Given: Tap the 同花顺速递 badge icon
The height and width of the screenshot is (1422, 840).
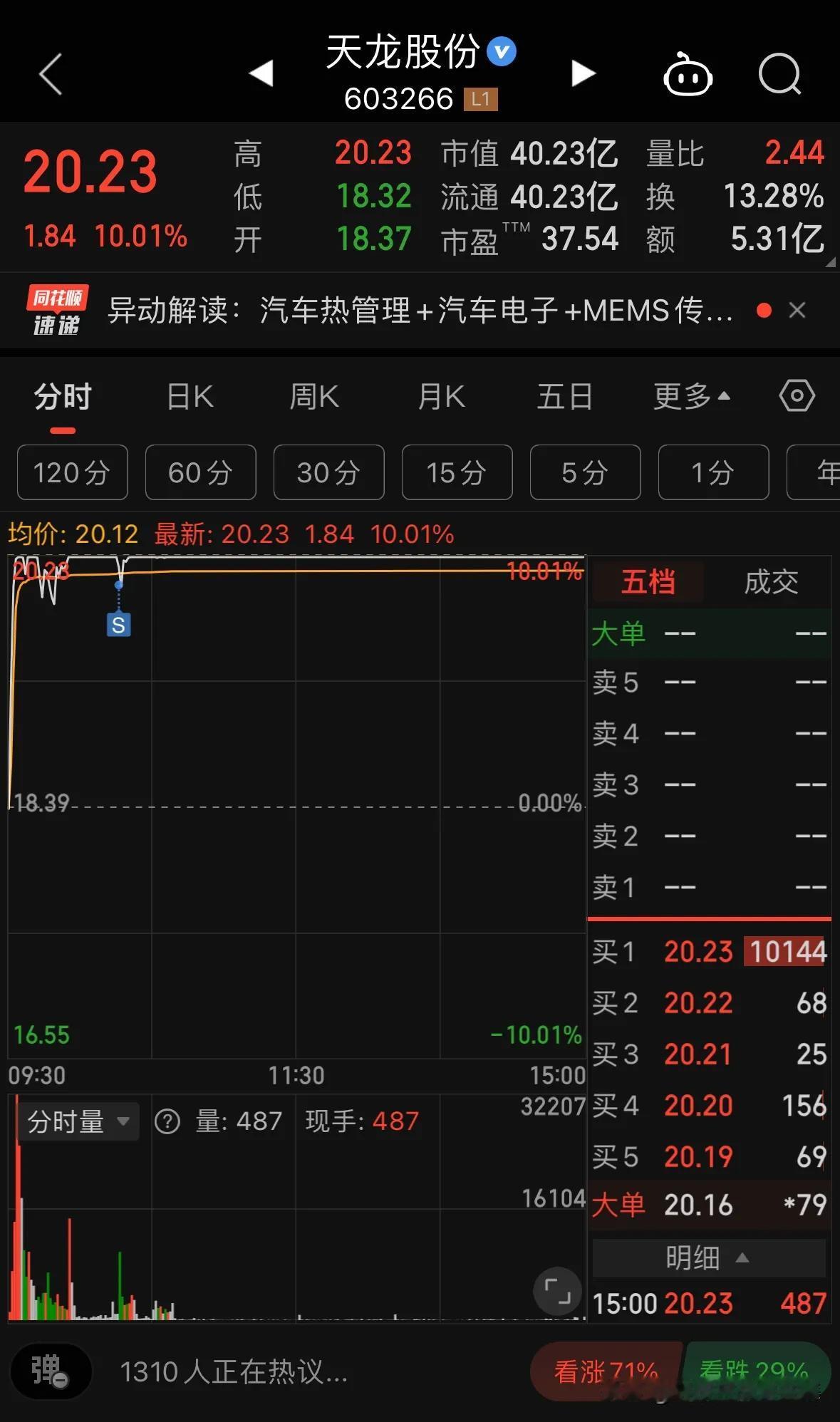Looking at the screenshot, I should 57,310.
